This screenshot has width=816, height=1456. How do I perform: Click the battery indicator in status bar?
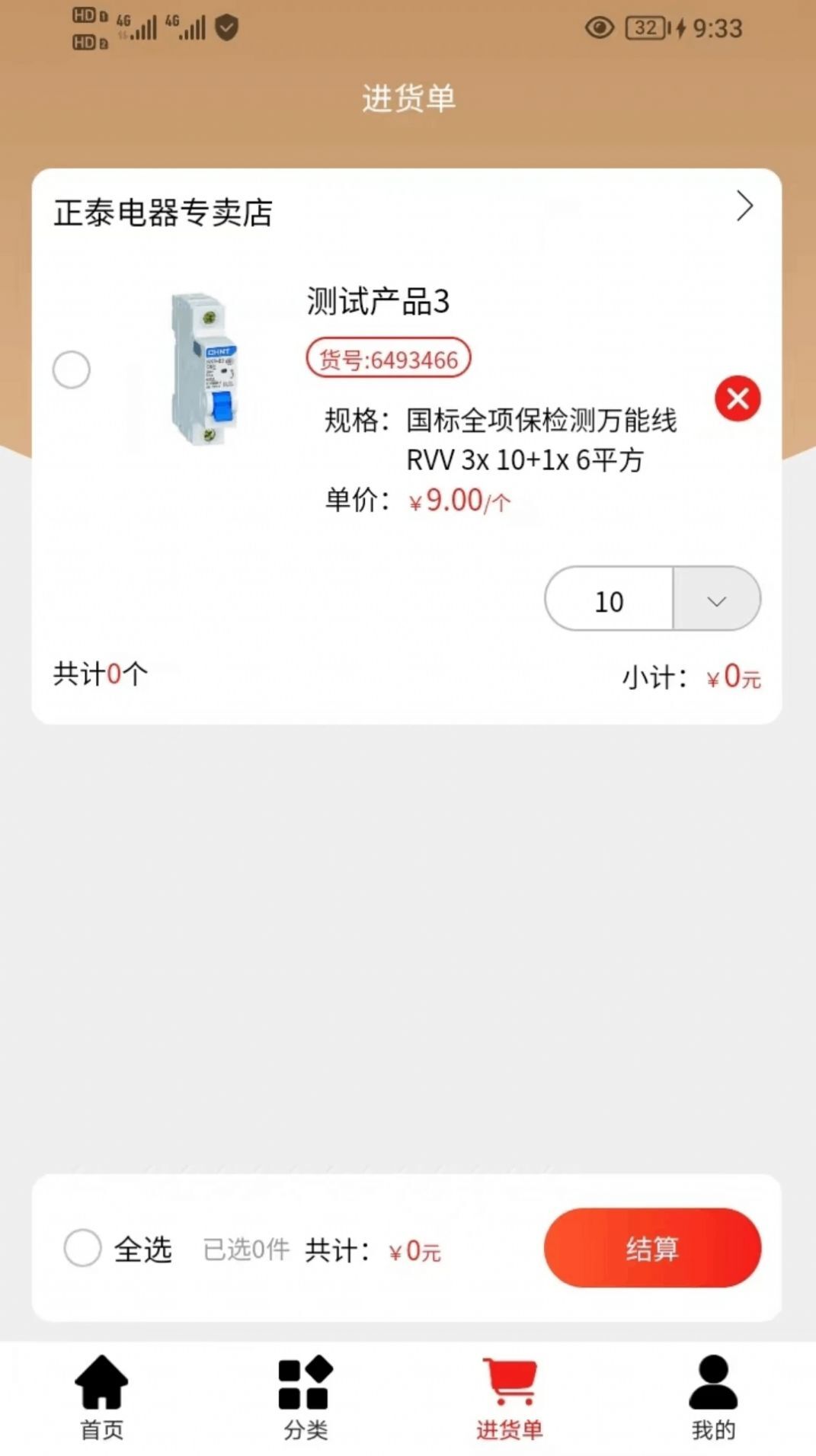[x=644, y=29]
